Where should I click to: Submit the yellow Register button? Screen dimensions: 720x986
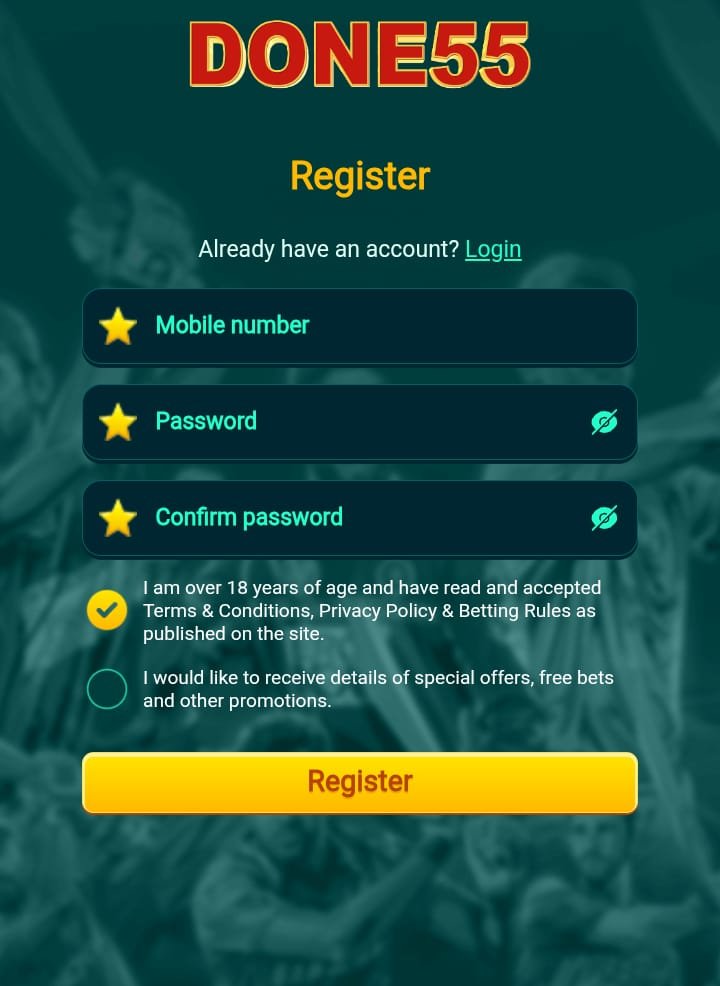pyautogui.click(x=360, y=782)
